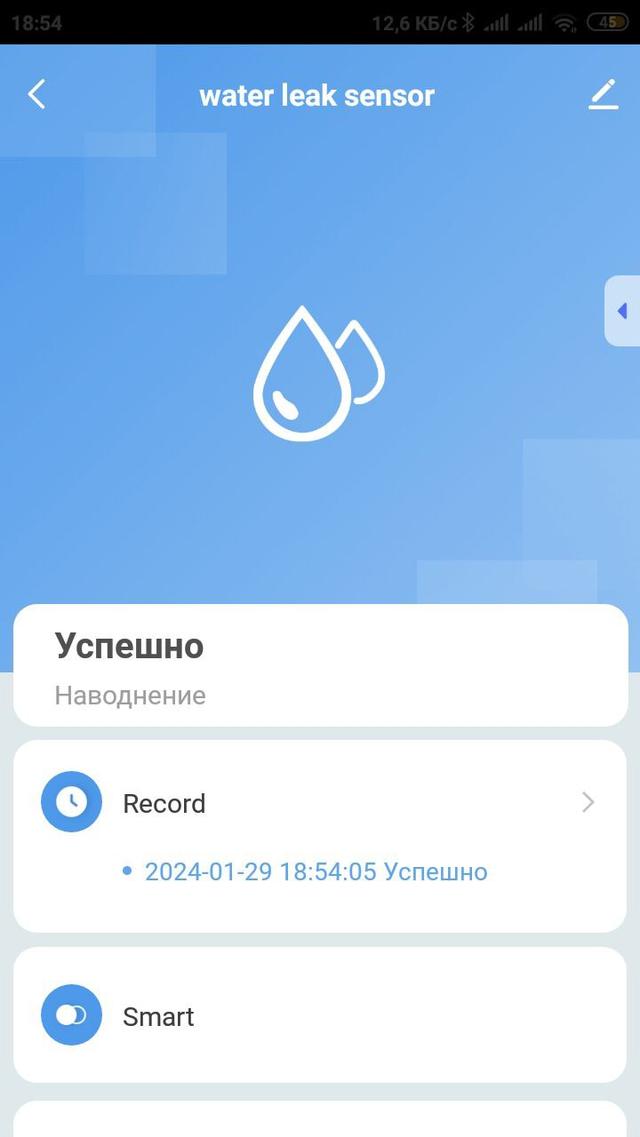Open the Smart automation row
Screen dimensions: 640x1137
[320, 1015]
